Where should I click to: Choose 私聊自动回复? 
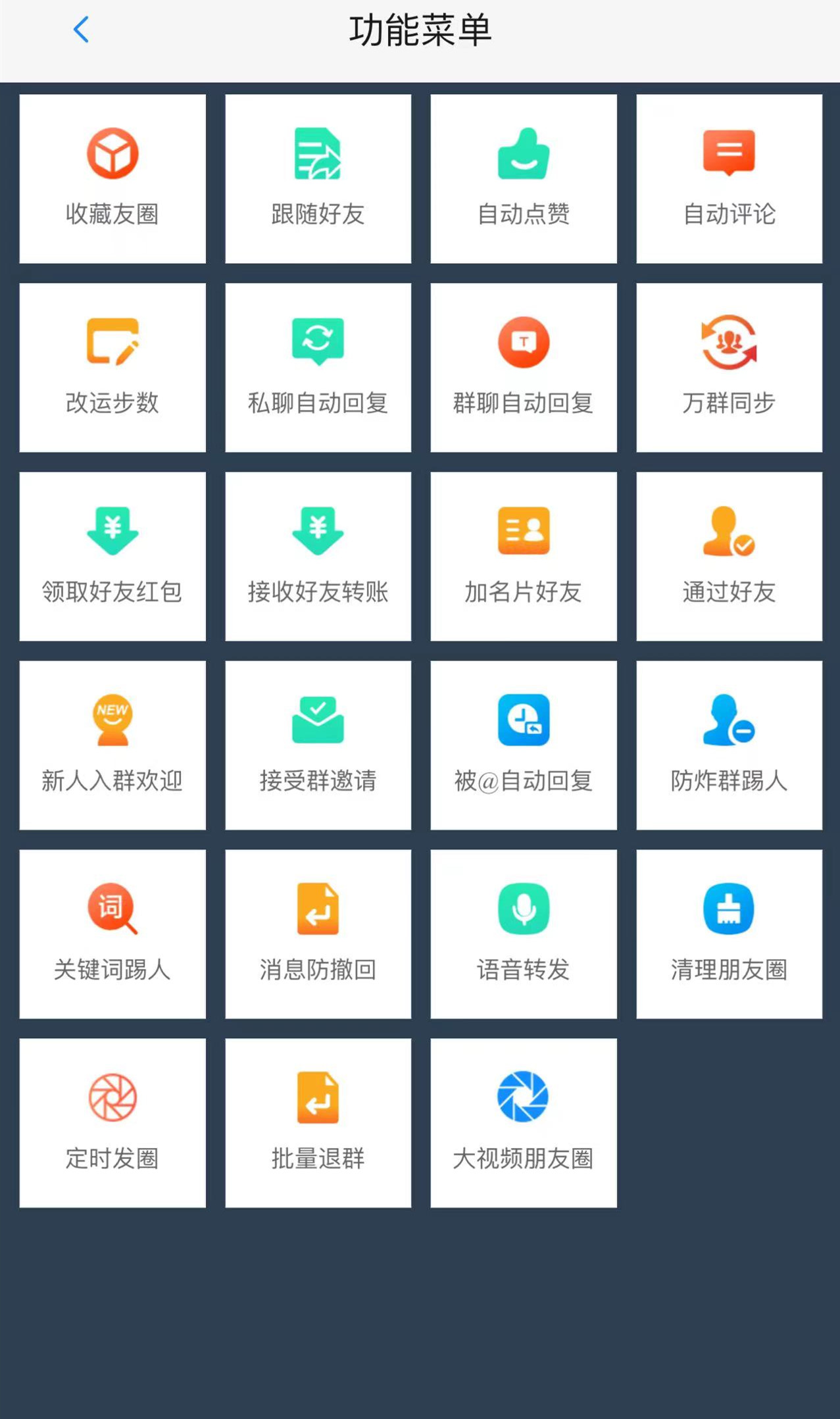[x=318, y=368]
